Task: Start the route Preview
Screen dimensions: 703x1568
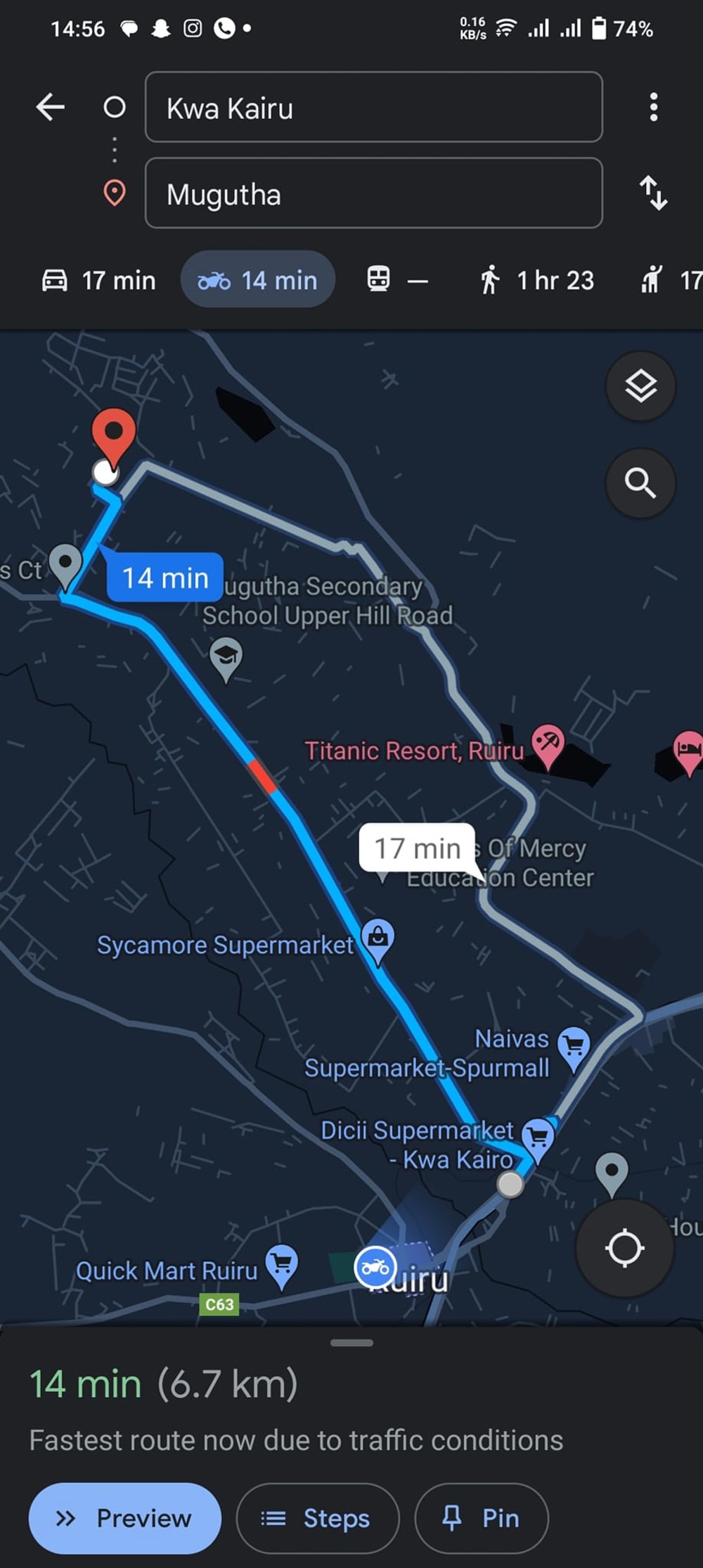Action: coord(124,1518)
